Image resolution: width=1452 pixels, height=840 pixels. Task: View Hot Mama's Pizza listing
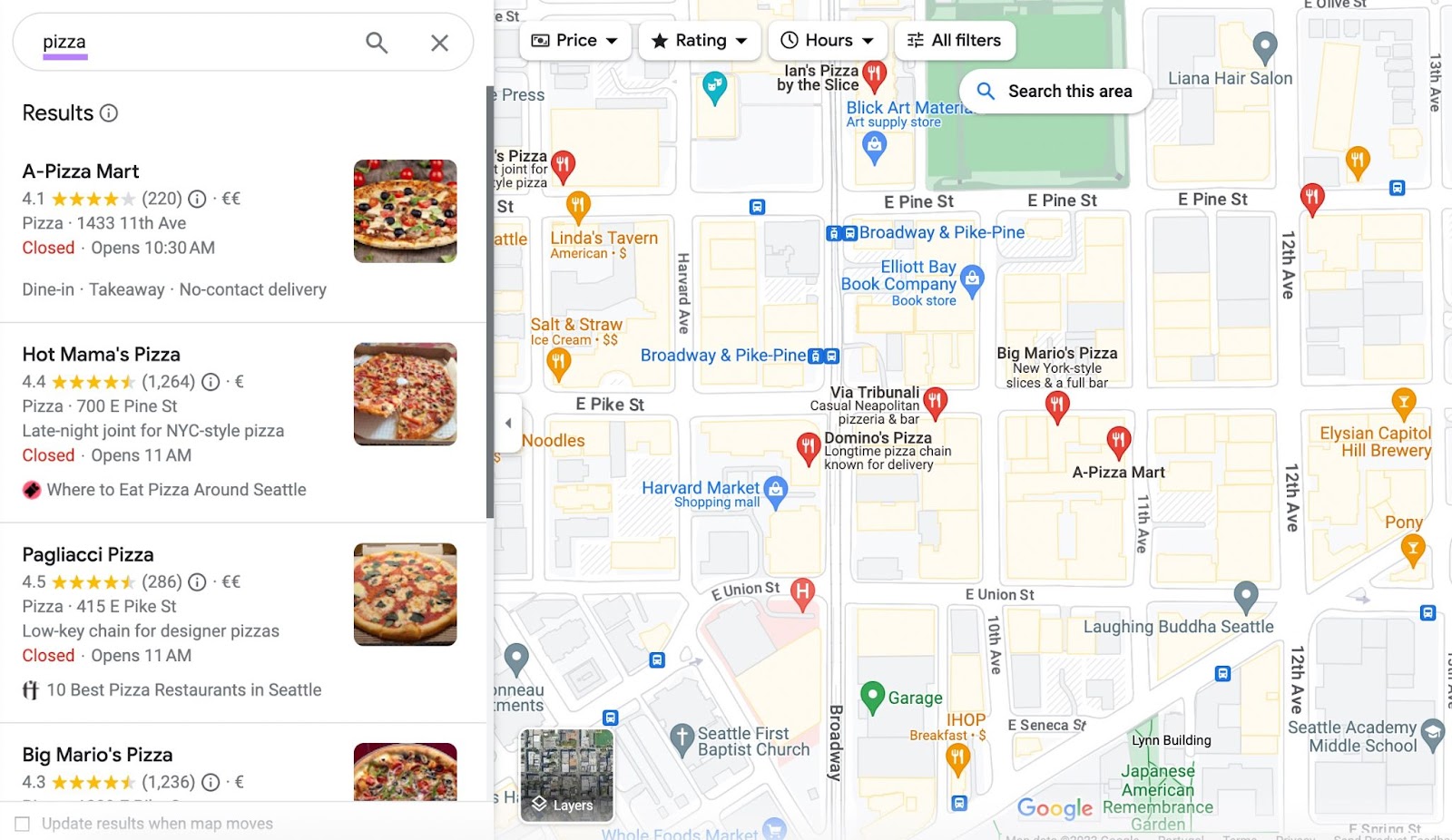click(x=101, y=355)
